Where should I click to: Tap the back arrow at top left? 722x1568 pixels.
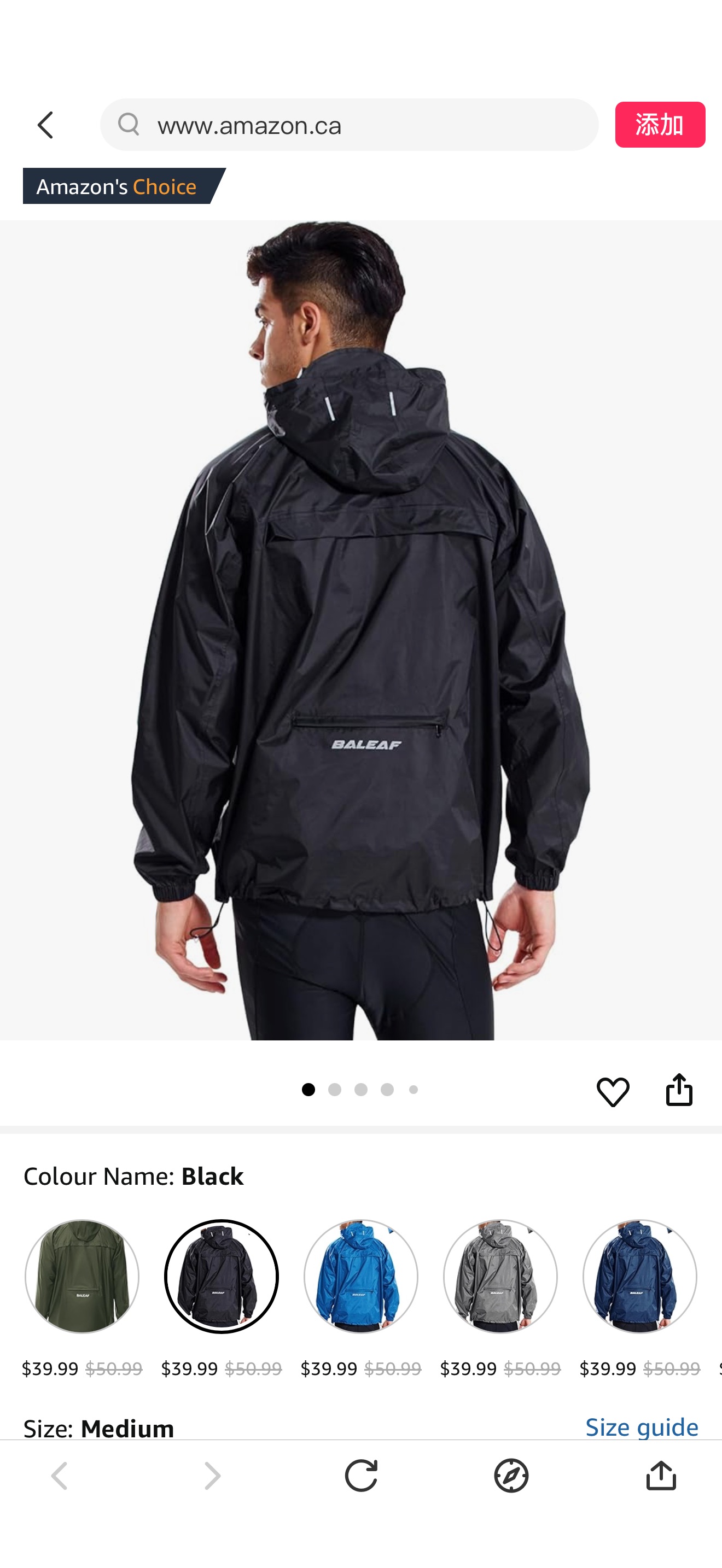pyautogui.click(x=45, y=125)
